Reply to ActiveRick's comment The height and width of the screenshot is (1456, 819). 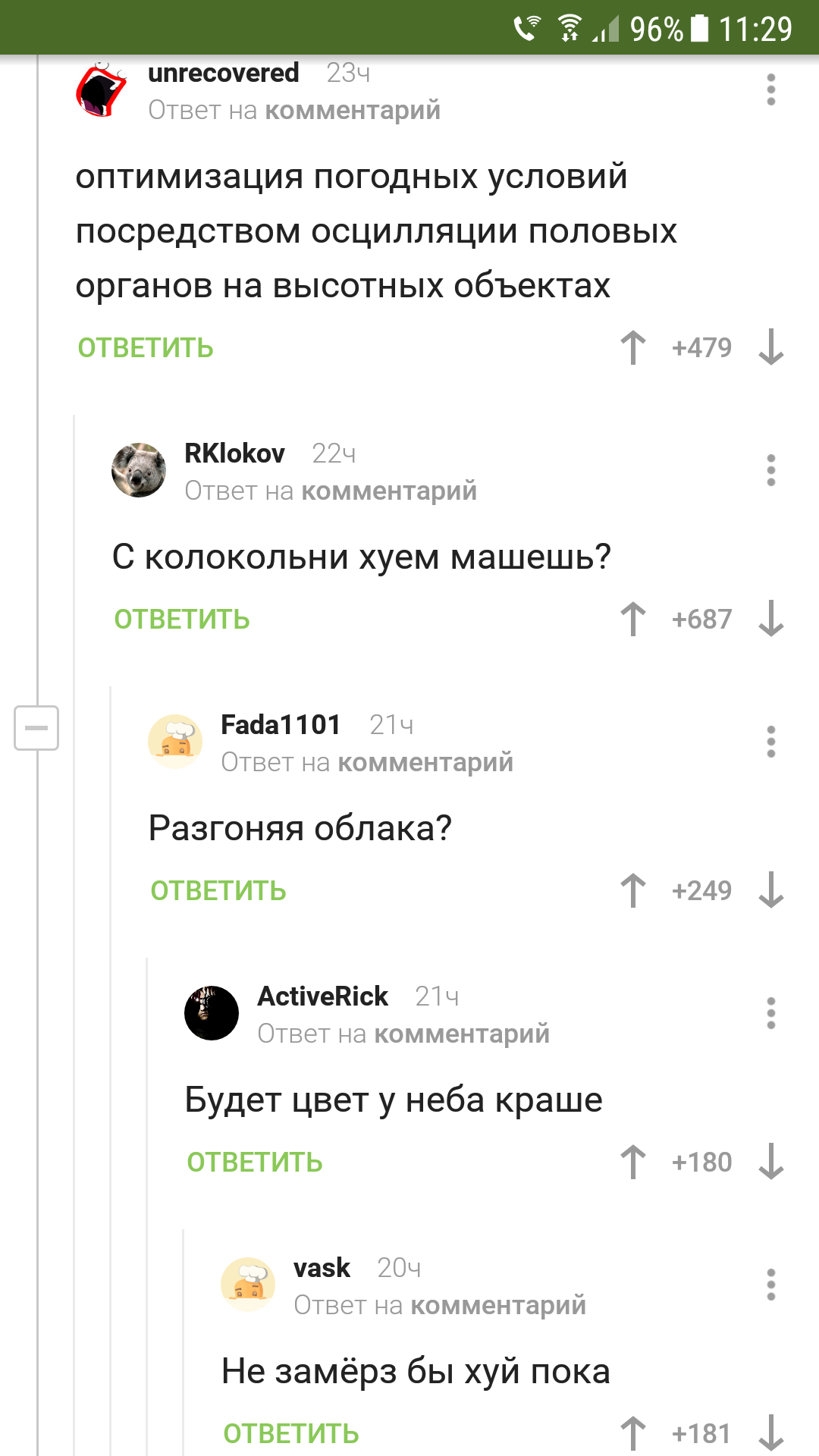tap(255, 1163)
